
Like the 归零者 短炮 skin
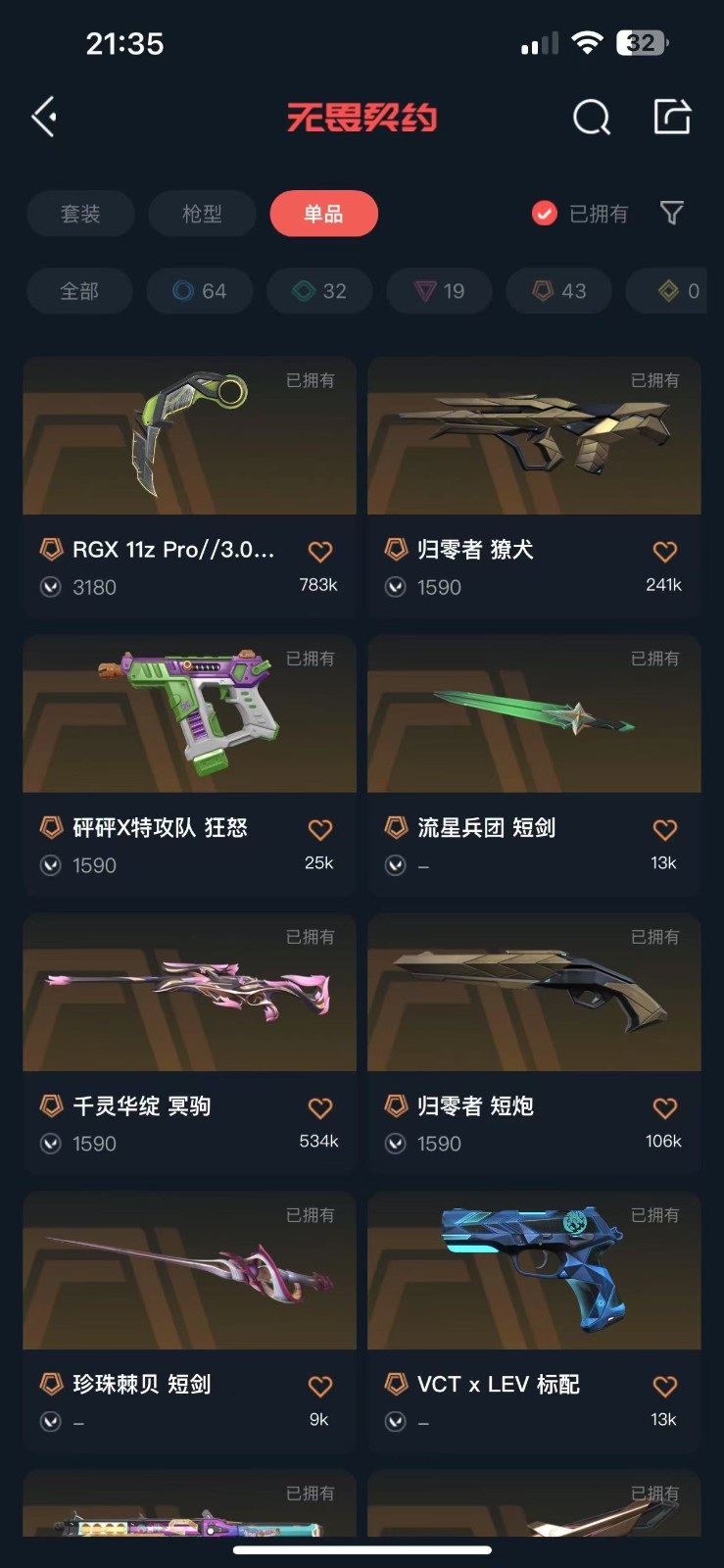click(664, 1108)
